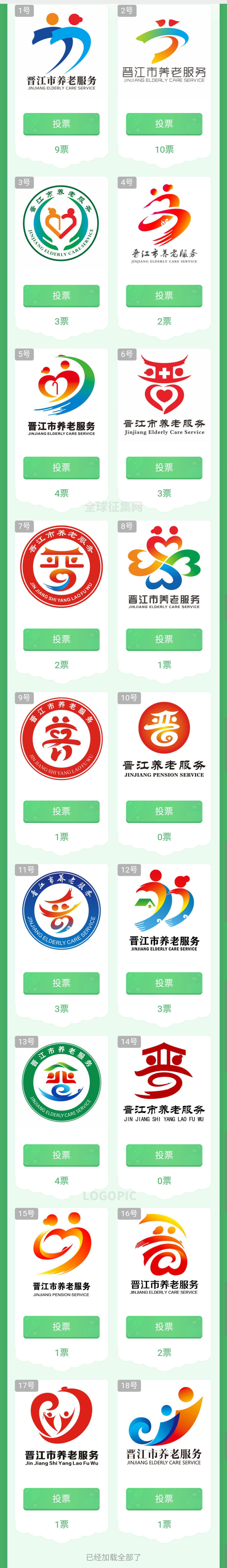The height and width of the screenshot is (1568, 227).
Task: Select 投票 for entry 15号
Action: pyautogui.click(x=61, y=1326)
